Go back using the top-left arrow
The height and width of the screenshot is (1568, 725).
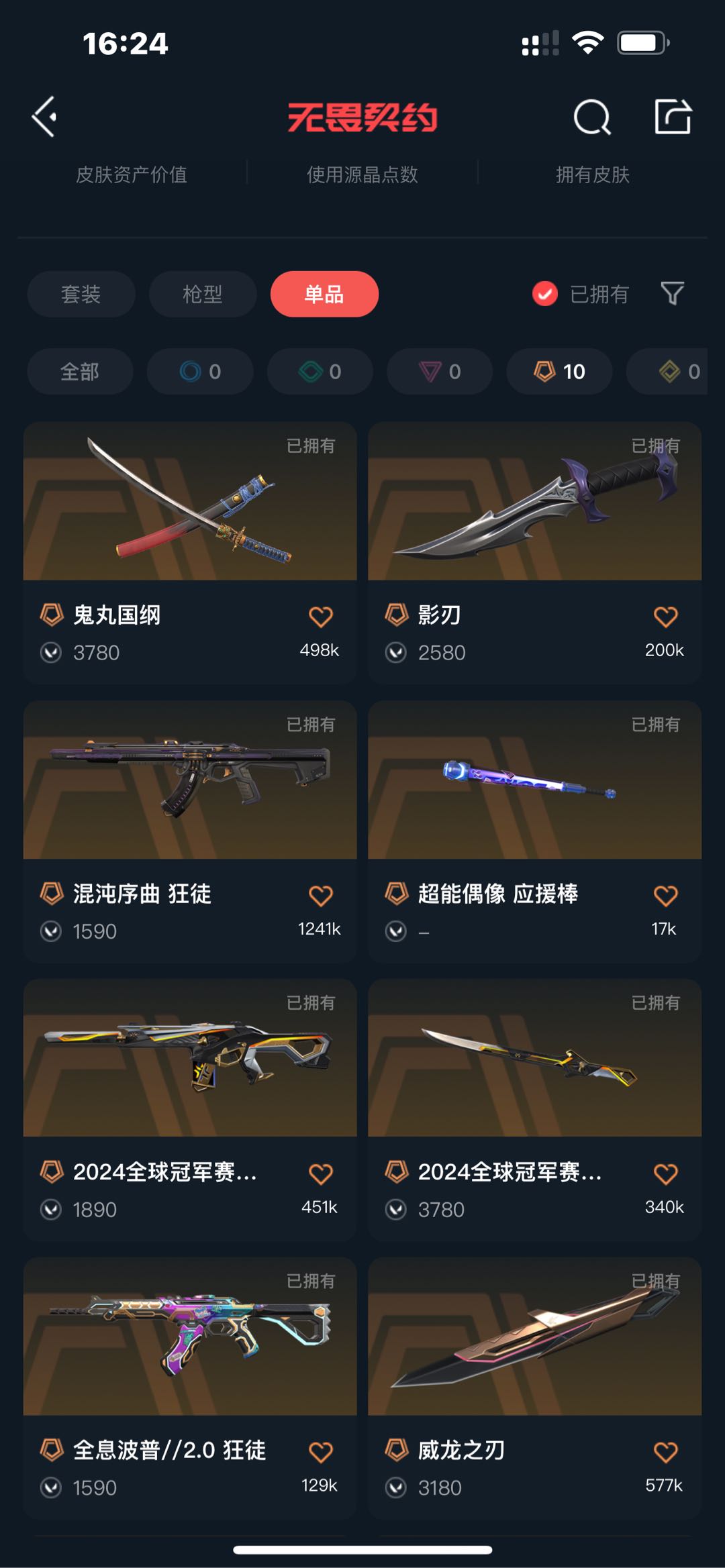[x=44, y=117]
